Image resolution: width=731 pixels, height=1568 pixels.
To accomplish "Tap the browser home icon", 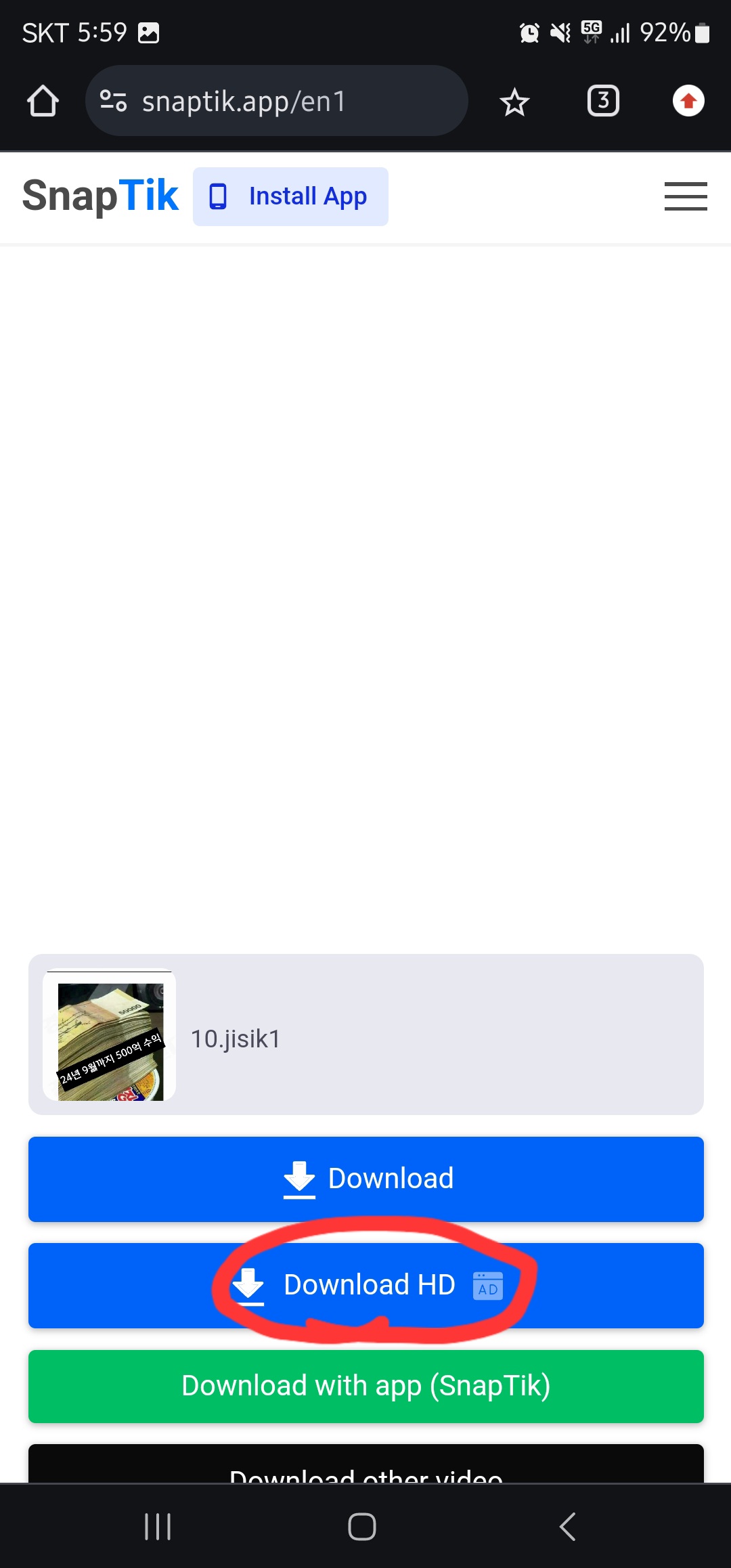I will point(43,102).
